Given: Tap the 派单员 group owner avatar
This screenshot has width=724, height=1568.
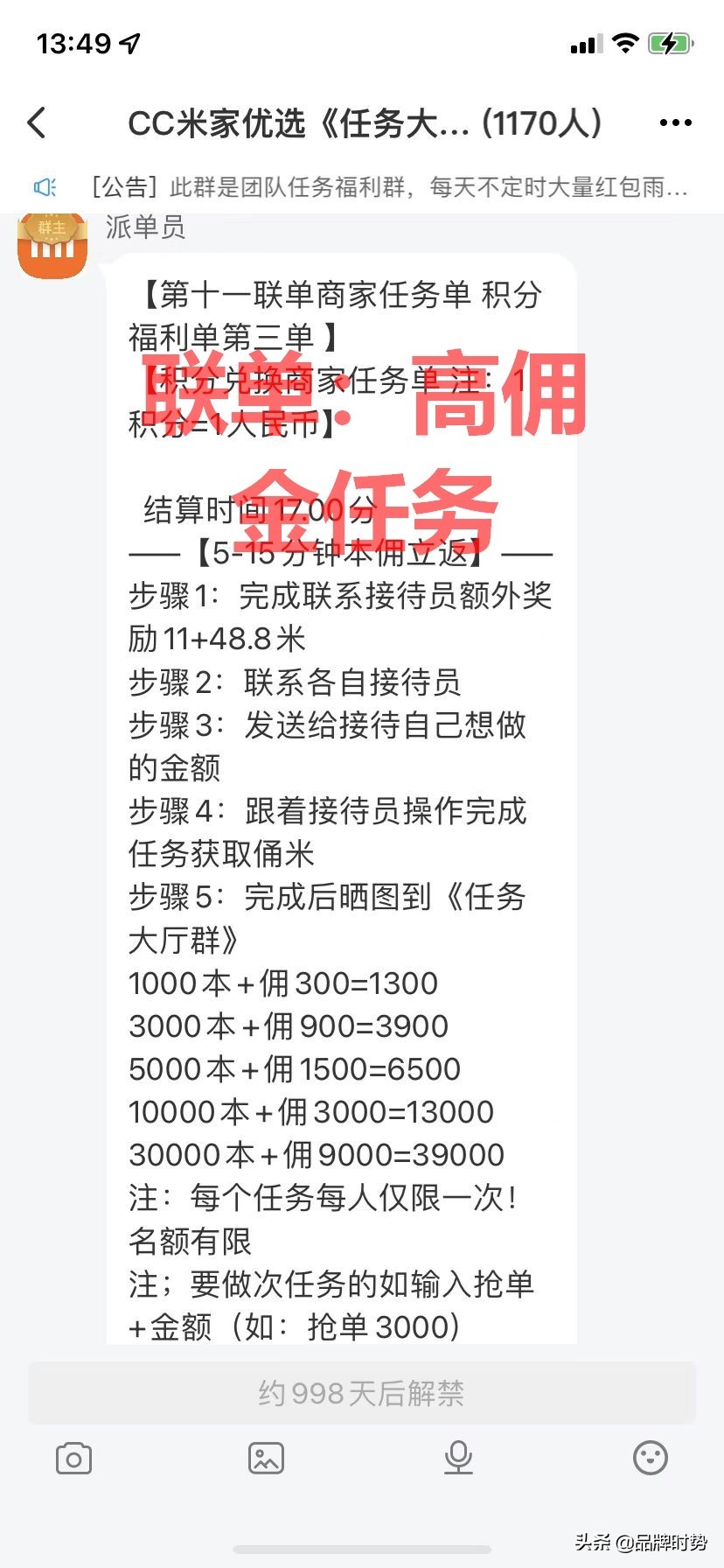Looking at the screenshot, I should (52, 244).
